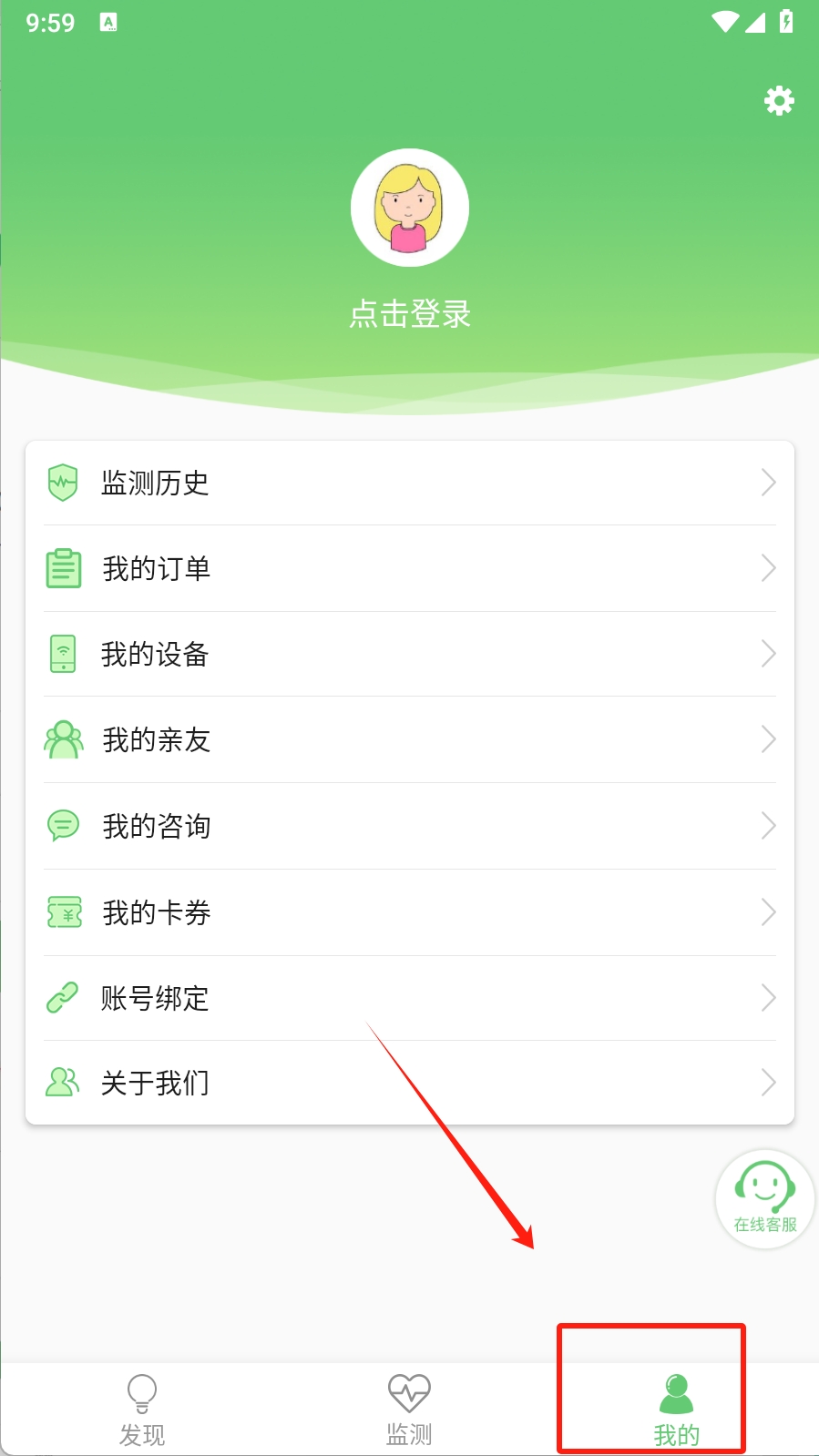This screenshot has height=1456, width=819.
Task: Contact 在线客服 online support
Action: [x=765, y=1198]
